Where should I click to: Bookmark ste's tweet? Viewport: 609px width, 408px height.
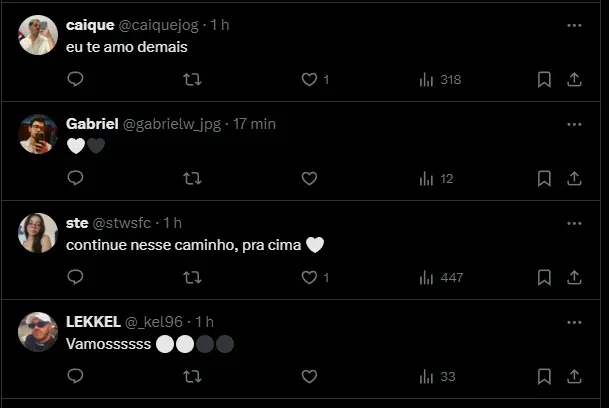[x=544, y=277]
